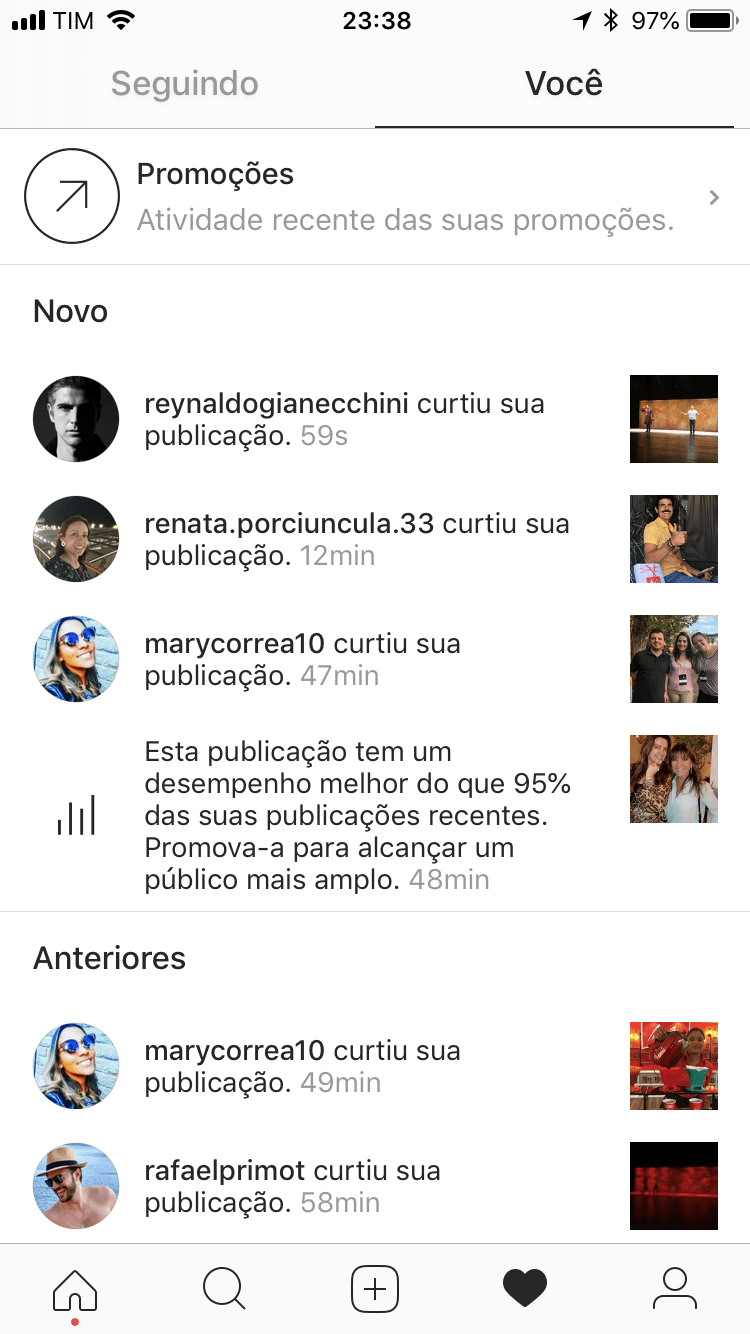750x1334 pixels.
Task: View the post from the performance notification
Action: (x=673, y=779)
